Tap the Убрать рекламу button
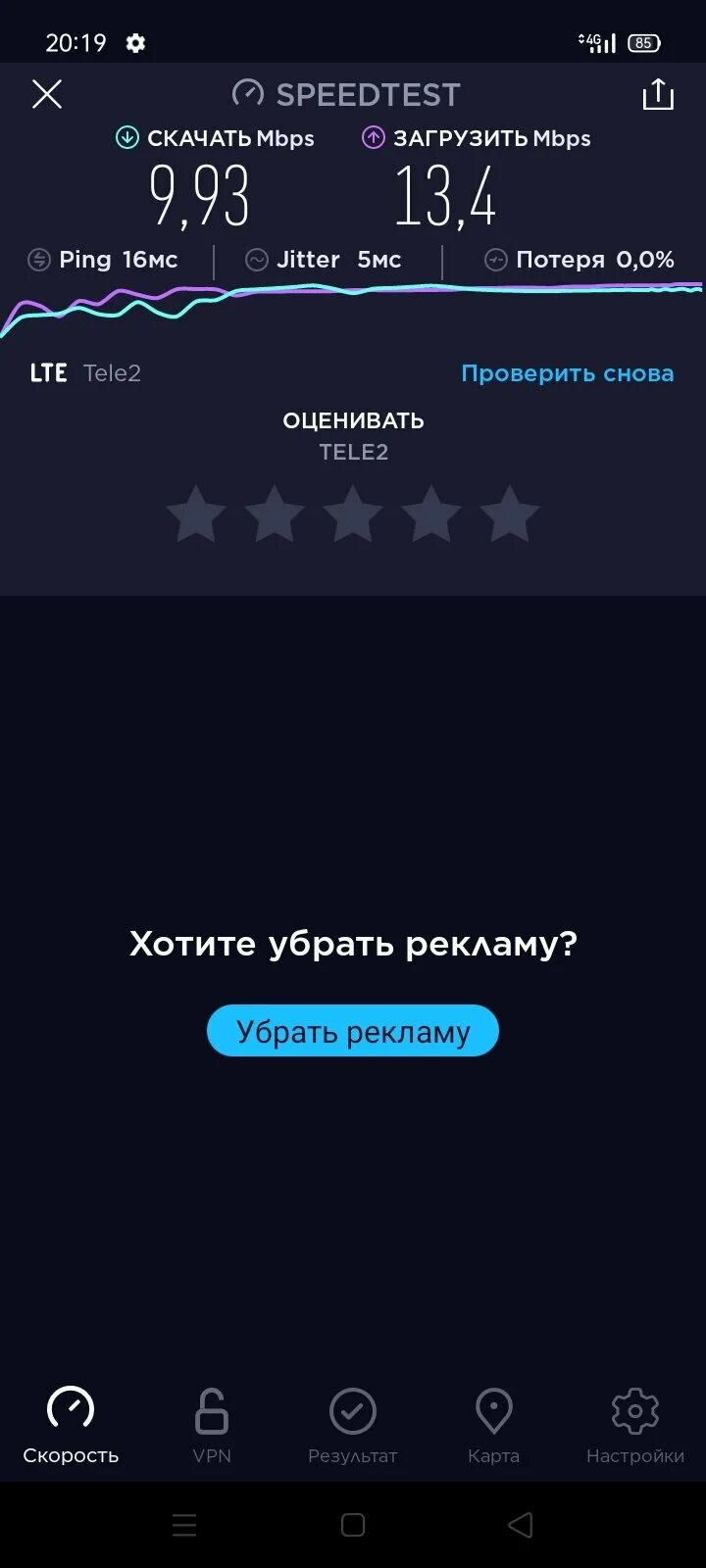Screen dimensions: 706x1568 pos(353,1031)
